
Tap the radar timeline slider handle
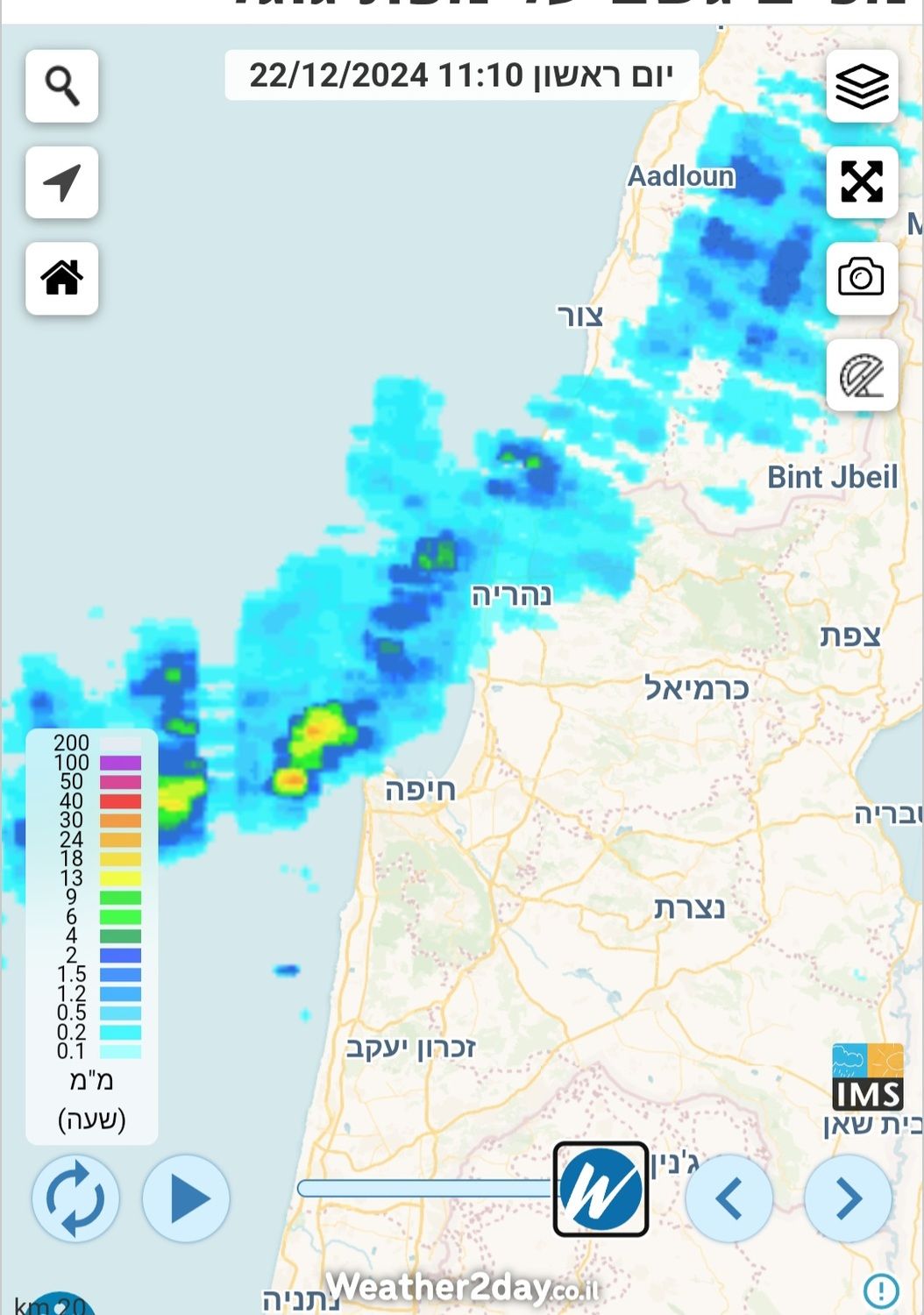click(x=601, y=1189)
